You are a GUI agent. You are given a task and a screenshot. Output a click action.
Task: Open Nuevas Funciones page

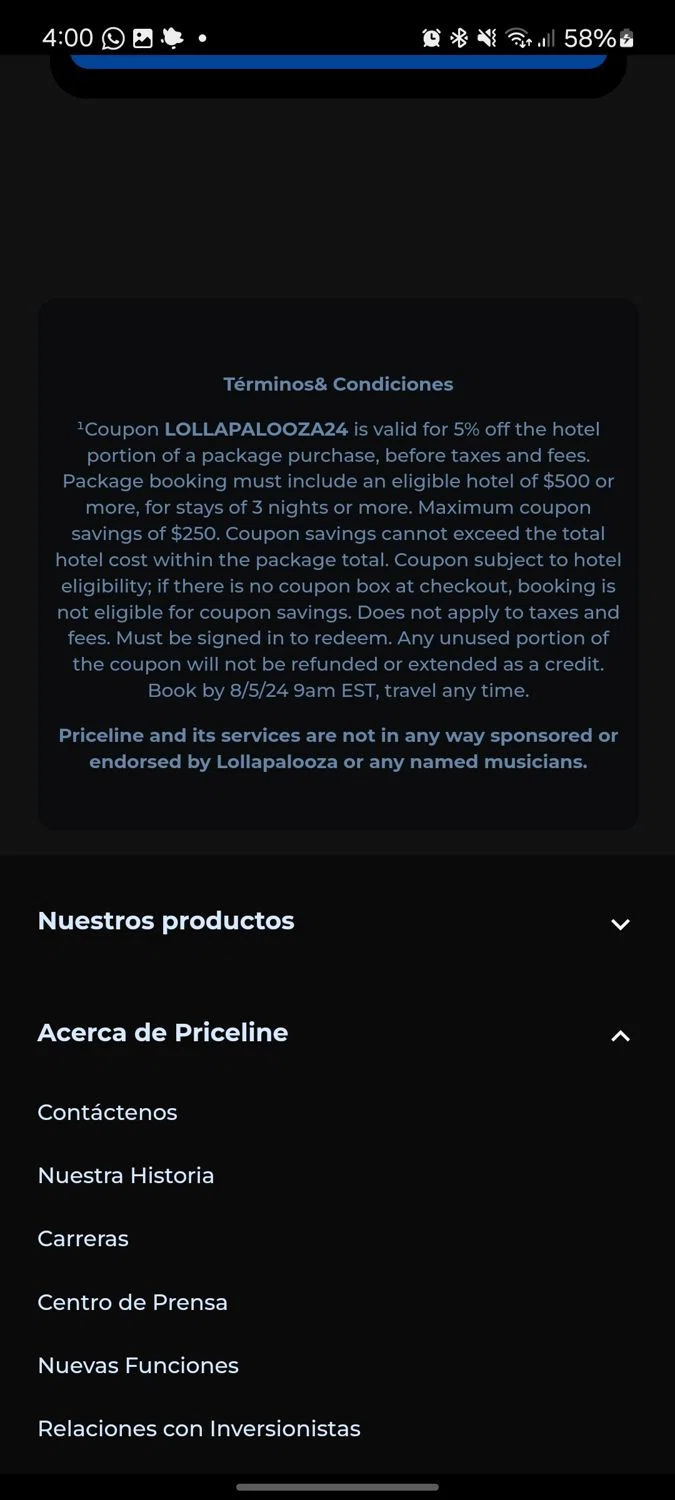click(x=138, y=1365)
